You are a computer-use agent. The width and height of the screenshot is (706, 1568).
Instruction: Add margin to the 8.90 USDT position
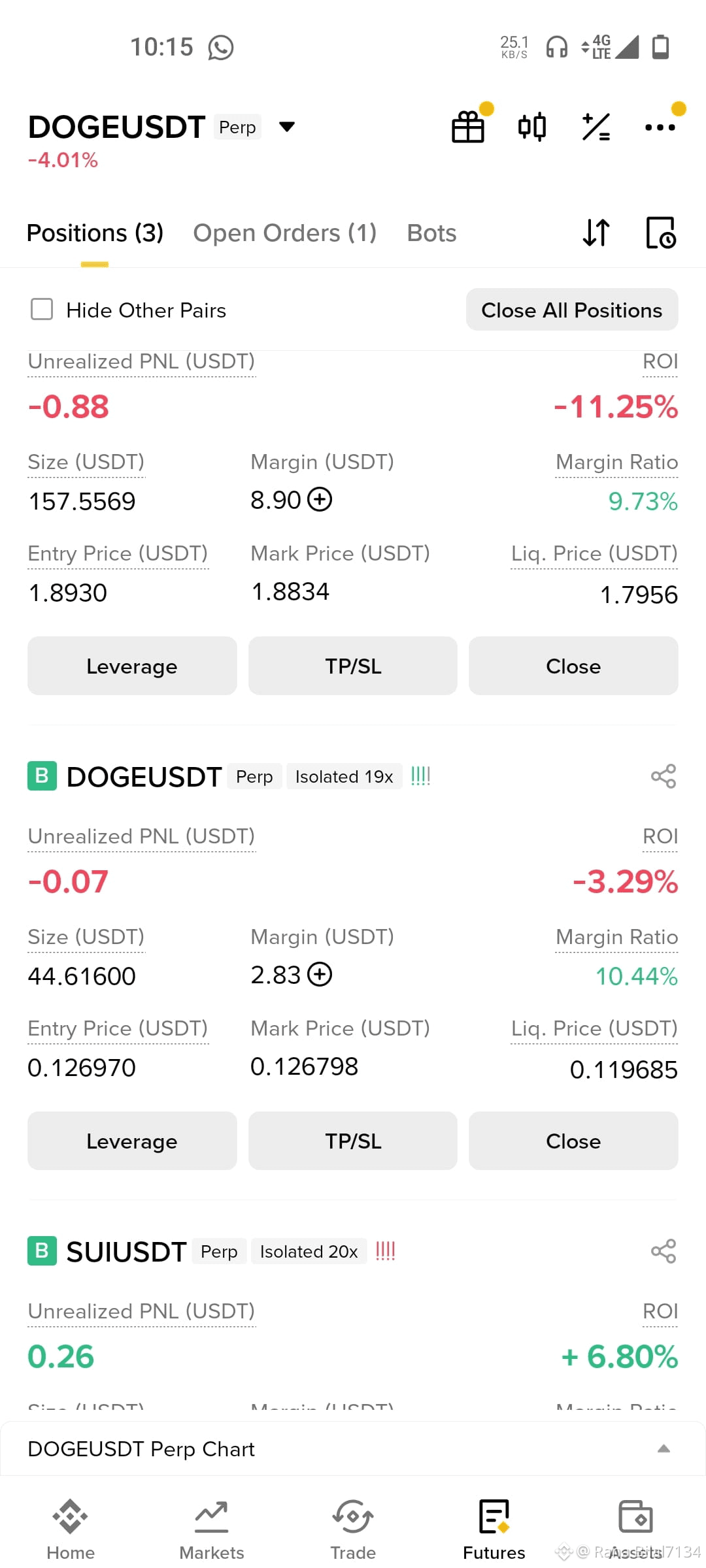pyautogui.click(x=320, y=500)
